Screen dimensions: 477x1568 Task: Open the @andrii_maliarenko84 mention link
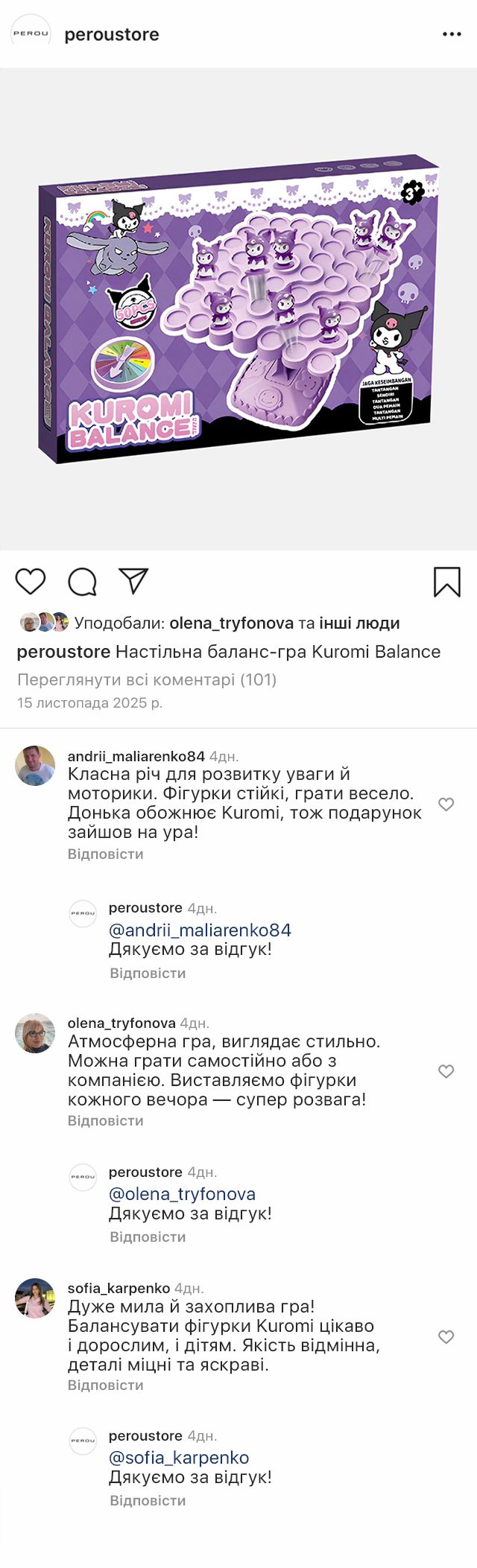pyautogui.click(x=200, y=930)
